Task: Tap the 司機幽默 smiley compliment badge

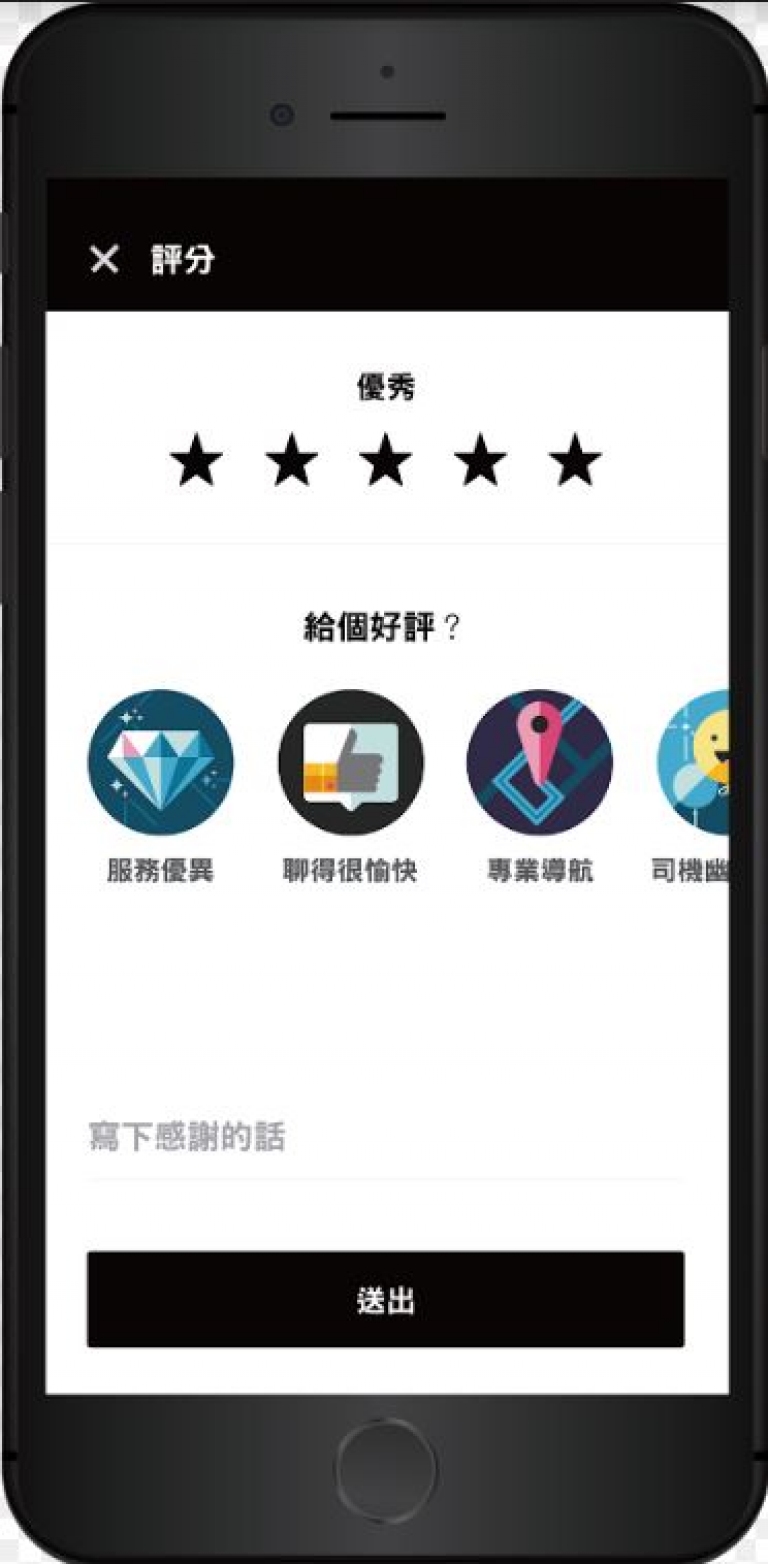Action: 693,763
